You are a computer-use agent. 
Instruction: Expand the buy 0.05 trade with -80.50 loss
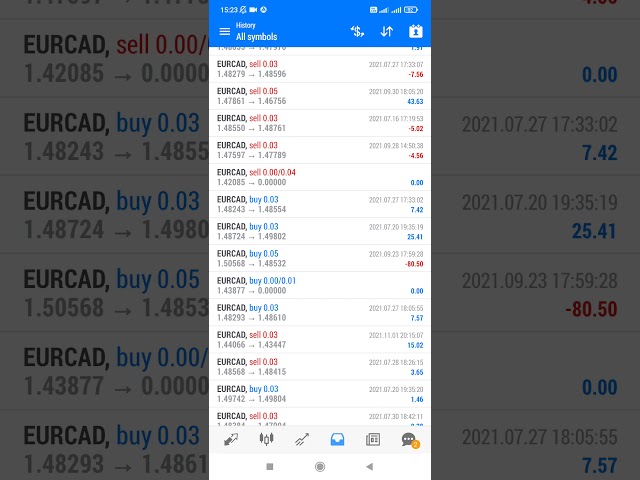point(320,258)
